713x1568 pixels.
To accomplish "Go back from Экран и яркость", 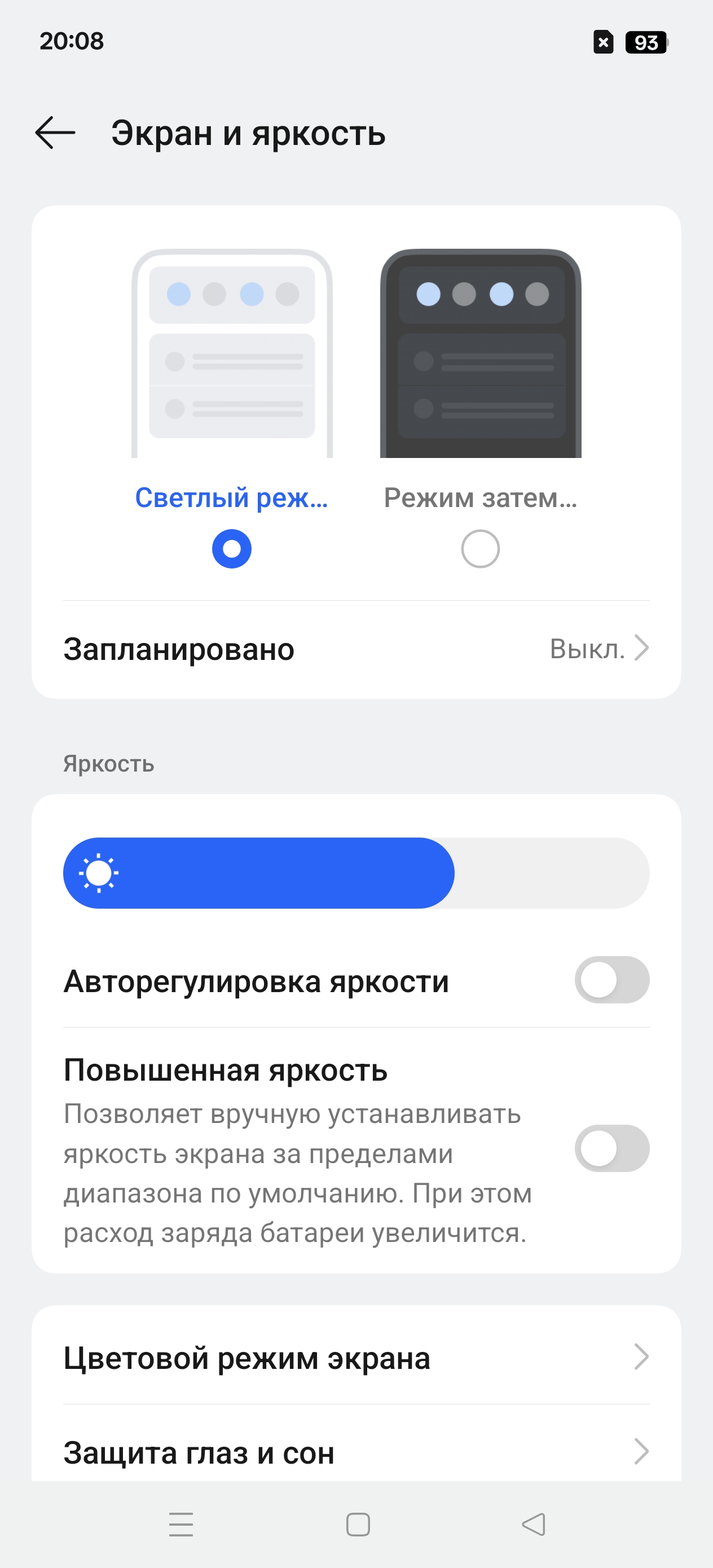I will tap(55, 133).
